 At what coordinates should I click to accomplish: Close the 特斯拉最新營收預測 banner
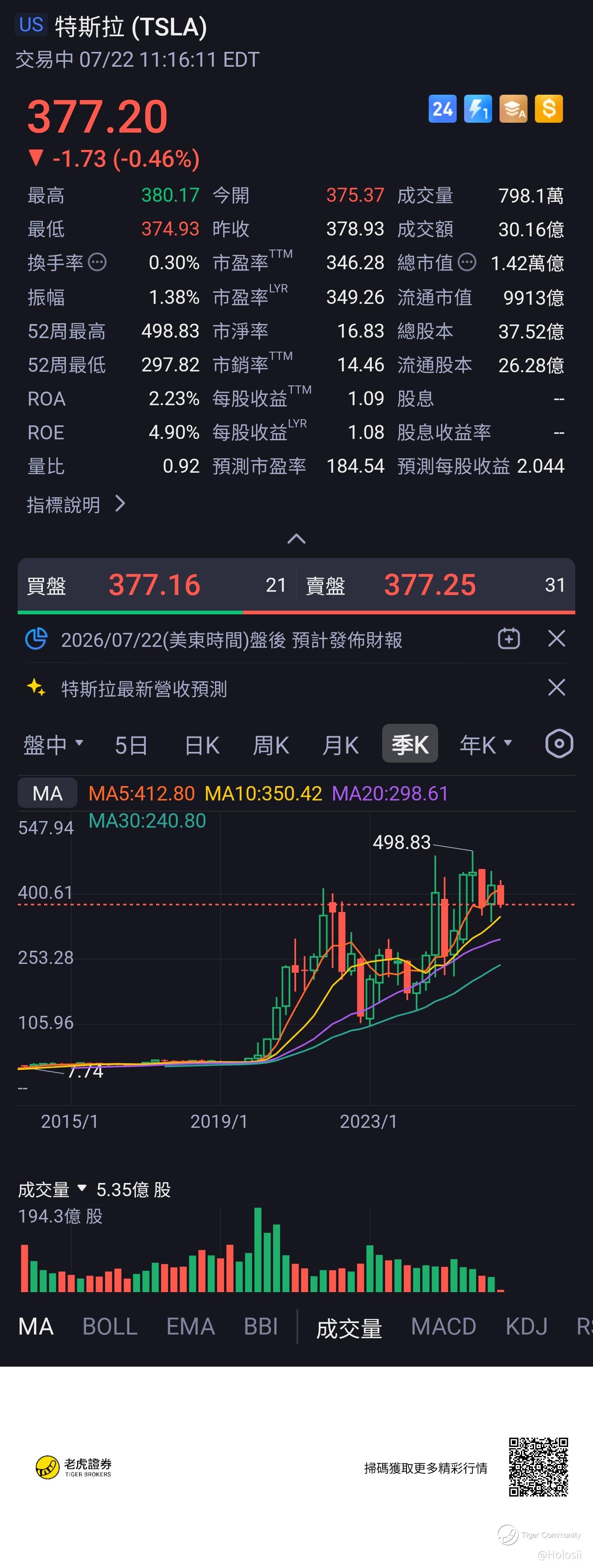coord(556,687)
